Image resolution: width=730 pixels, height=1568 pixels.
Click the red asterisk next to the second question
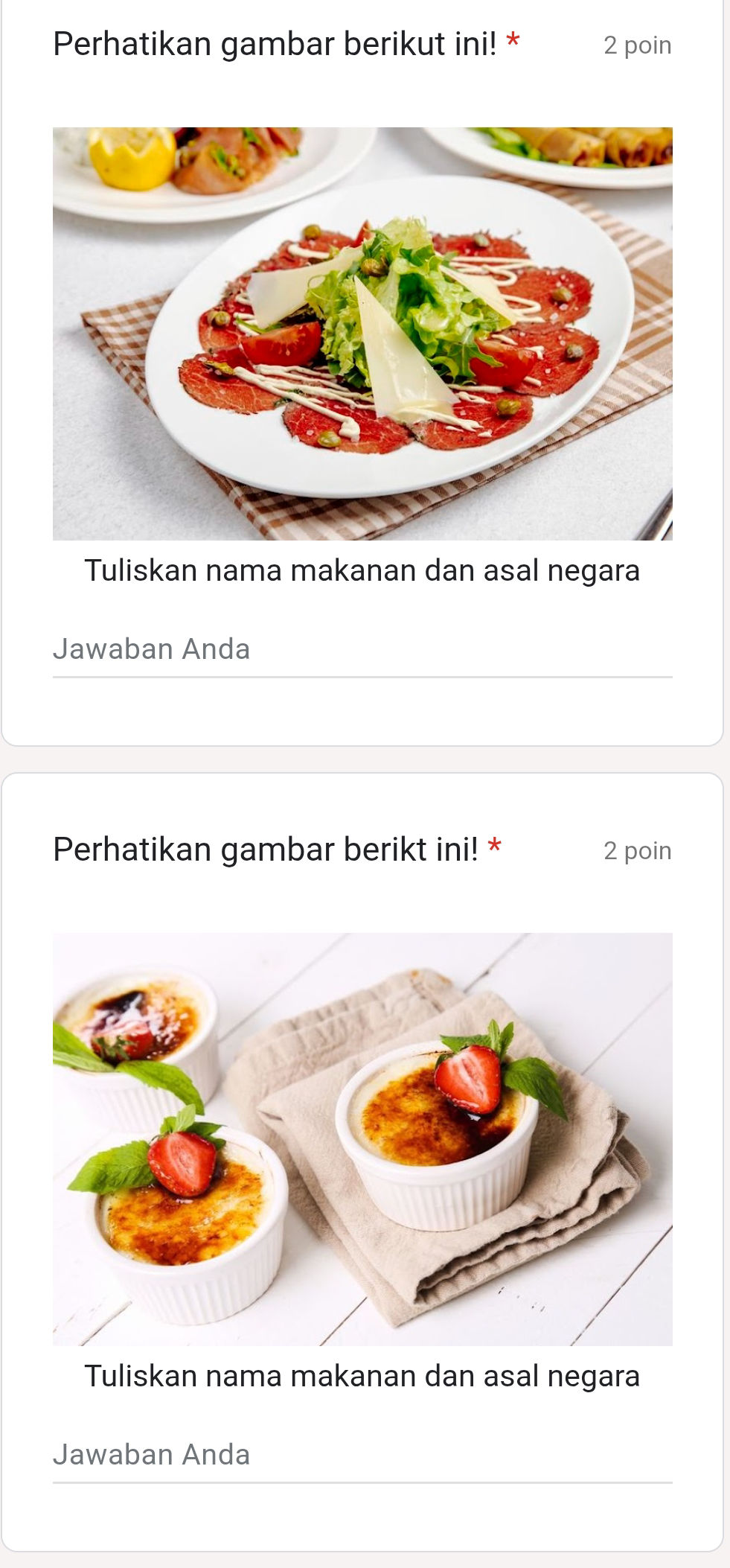pyautogui.click(x=494, y=846)
